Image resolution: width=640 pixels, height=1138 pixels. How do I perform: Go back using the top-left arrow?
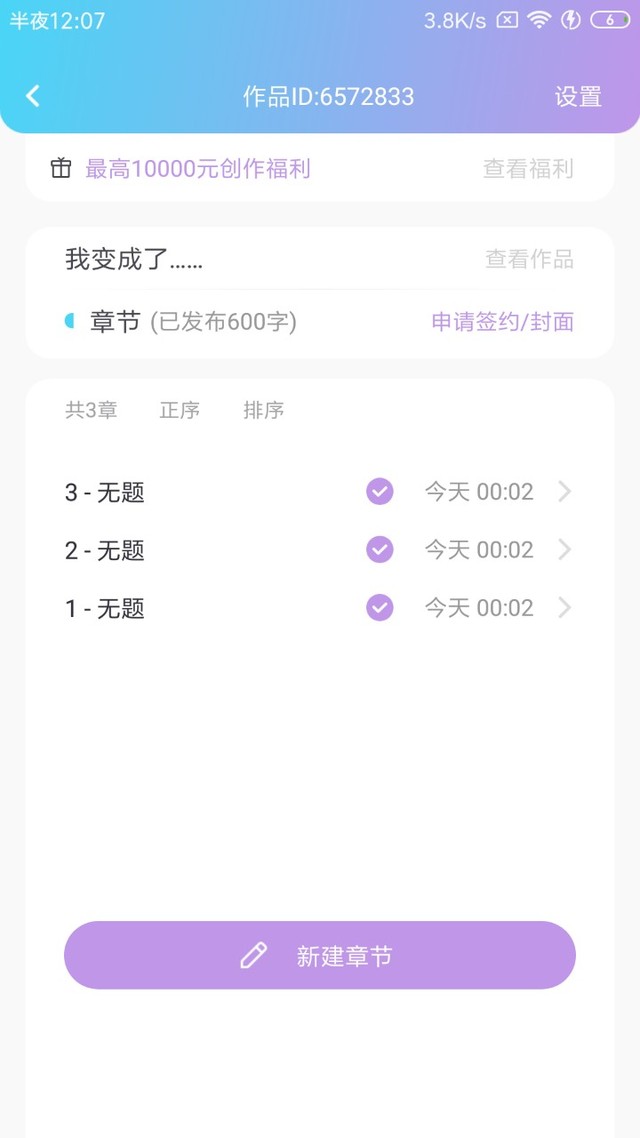pyautogui.click(x=33, y=96)
